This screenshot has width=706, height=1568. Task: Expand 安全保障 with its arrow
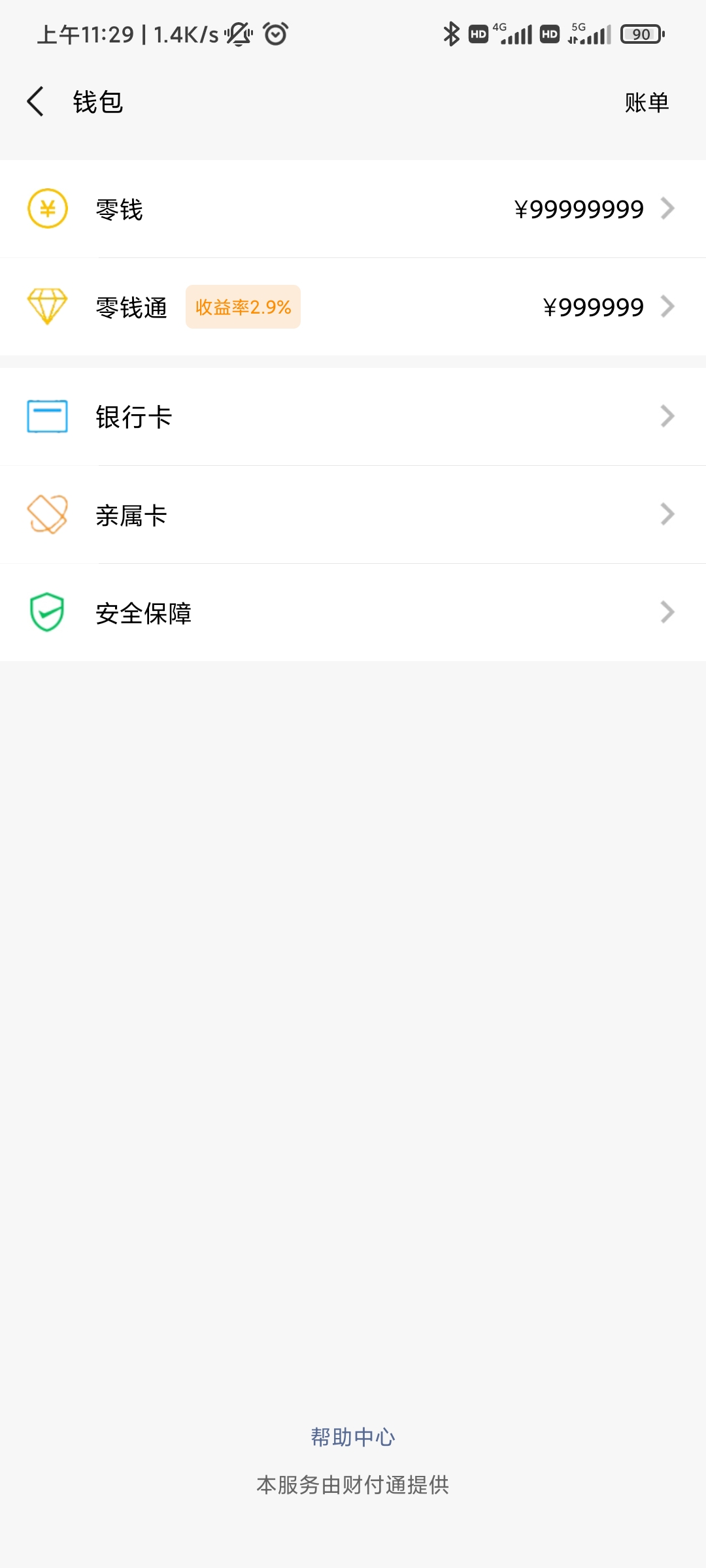click(x=668, y=612)
